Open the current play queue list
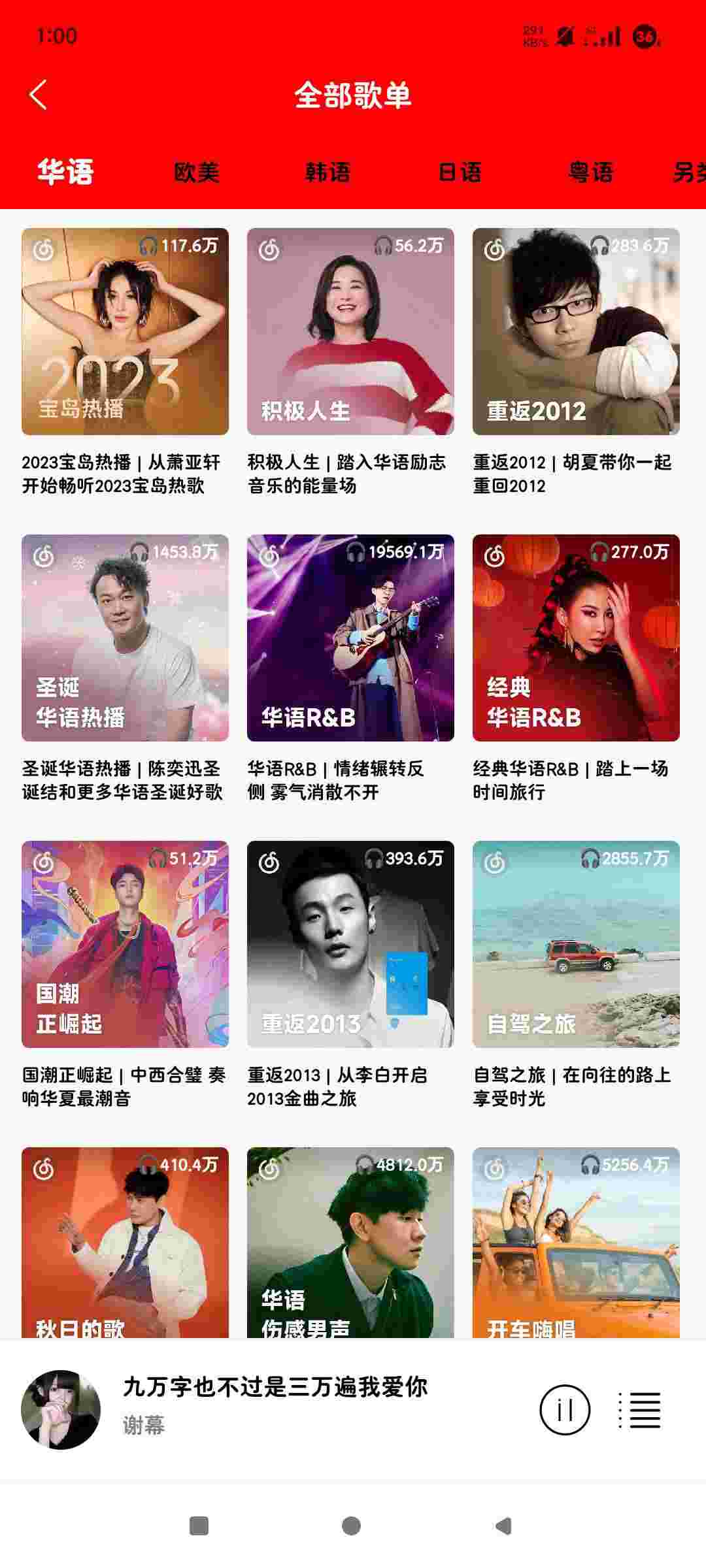Screen dimensions: 706x1568 [x=640, y=1410]
